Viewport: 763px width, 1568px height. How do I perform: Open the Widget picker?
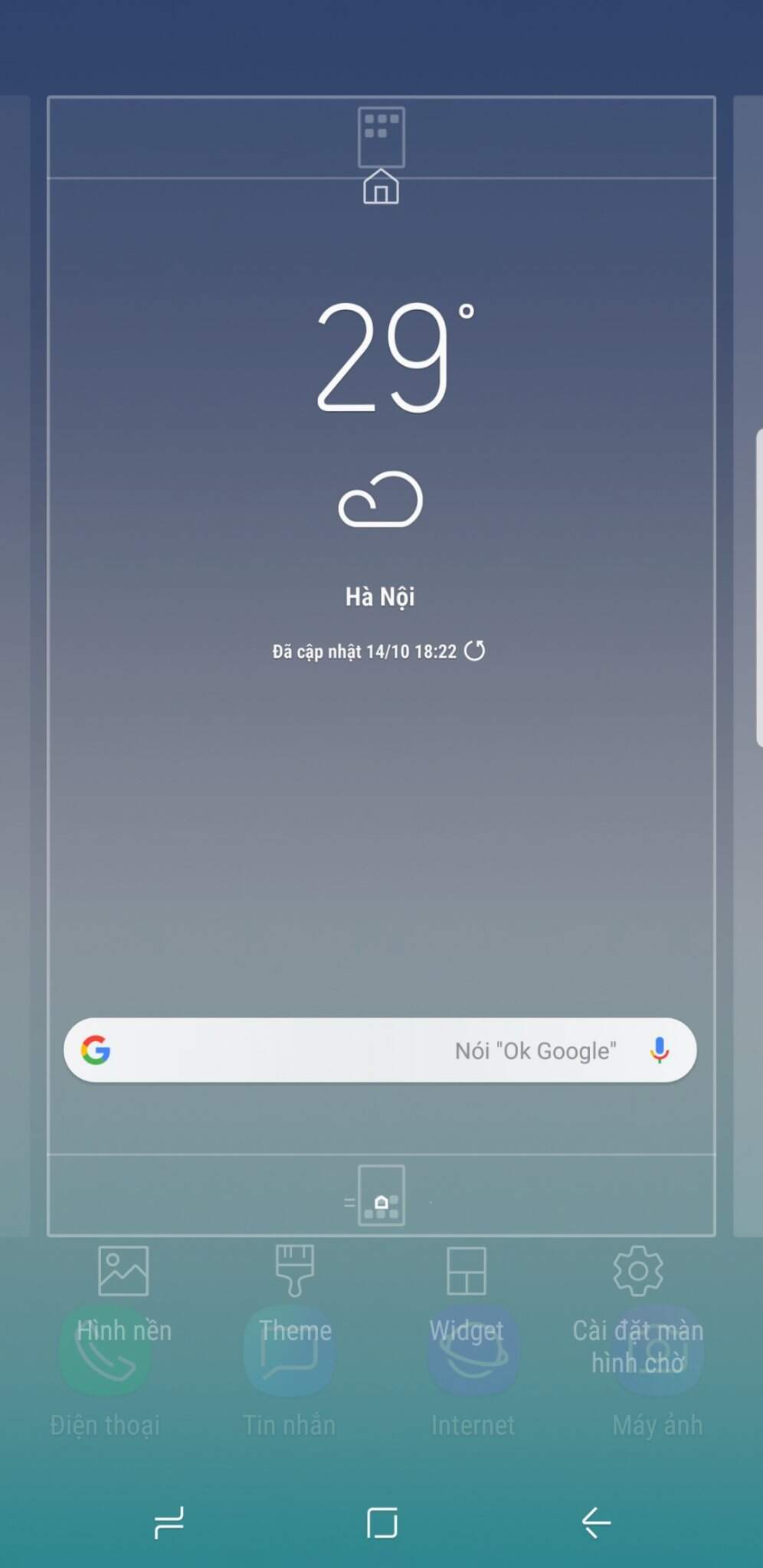coord(467,1294)
